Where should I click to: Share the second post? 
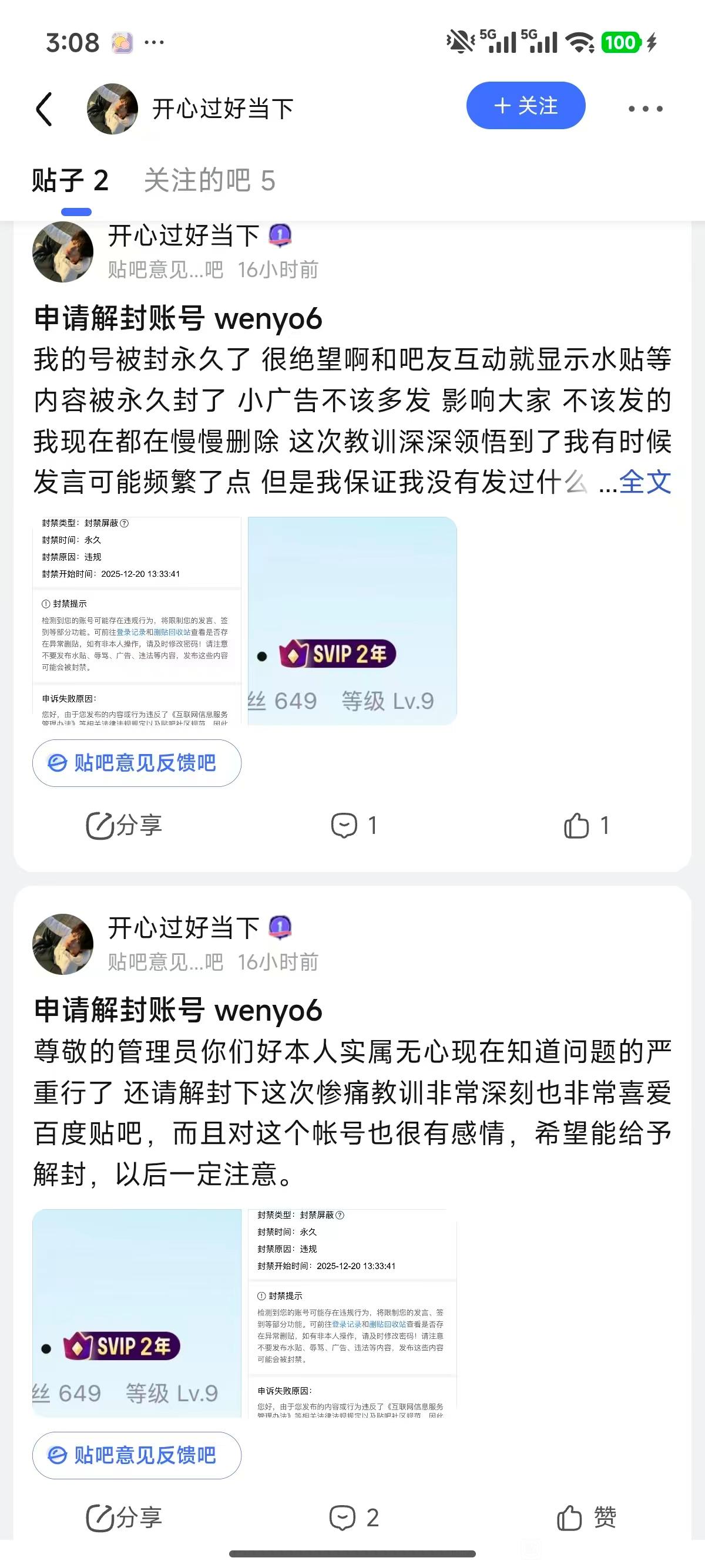coord(124,1517)
